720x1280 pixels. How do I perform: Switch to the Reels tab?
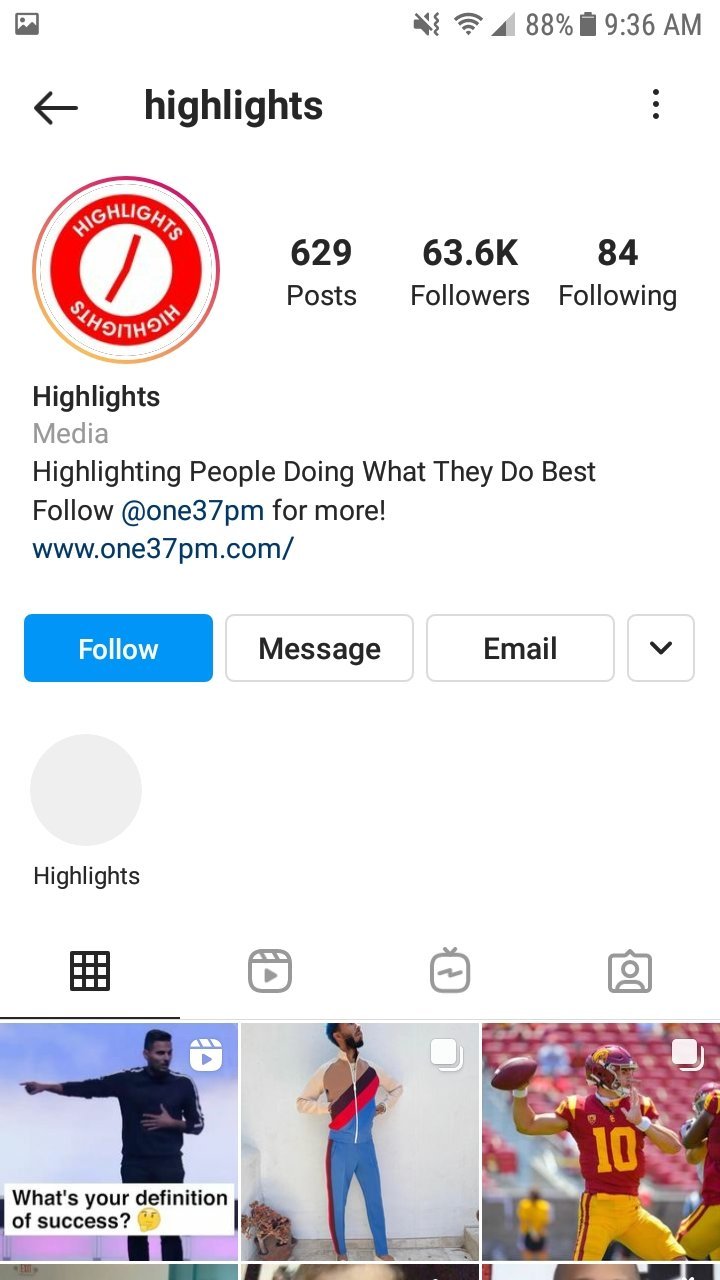(x=270, y=971)
